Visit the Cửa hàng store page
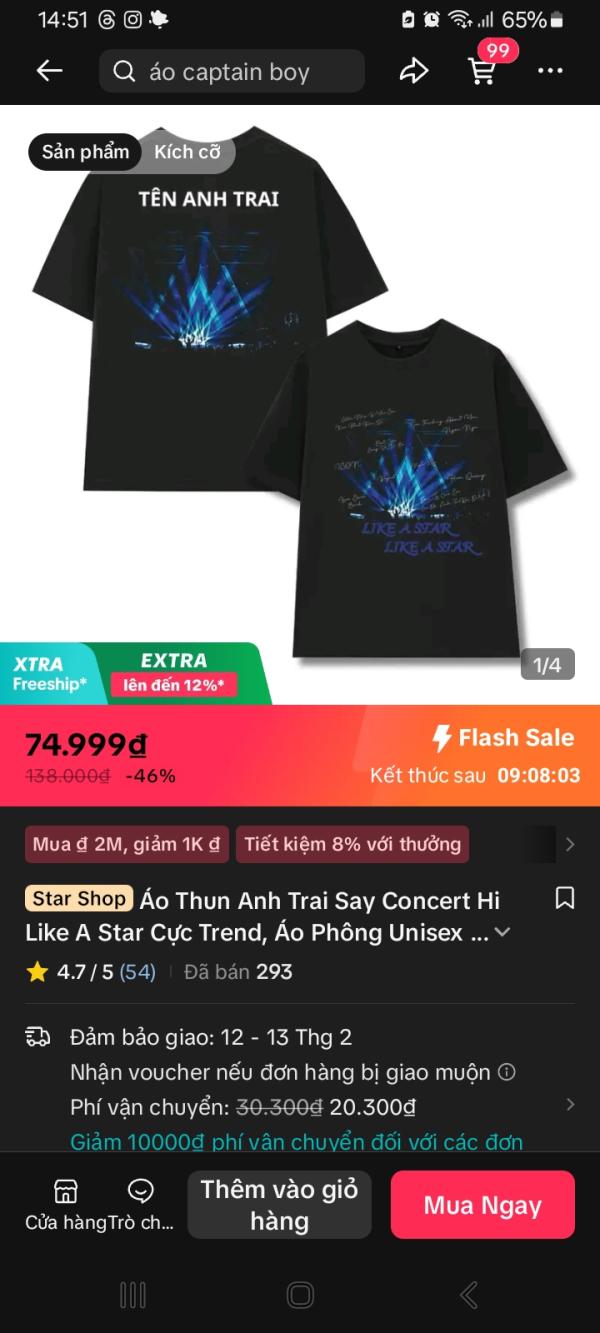The height and width of the screenshot is (1333, 600). click(65, 1204)
